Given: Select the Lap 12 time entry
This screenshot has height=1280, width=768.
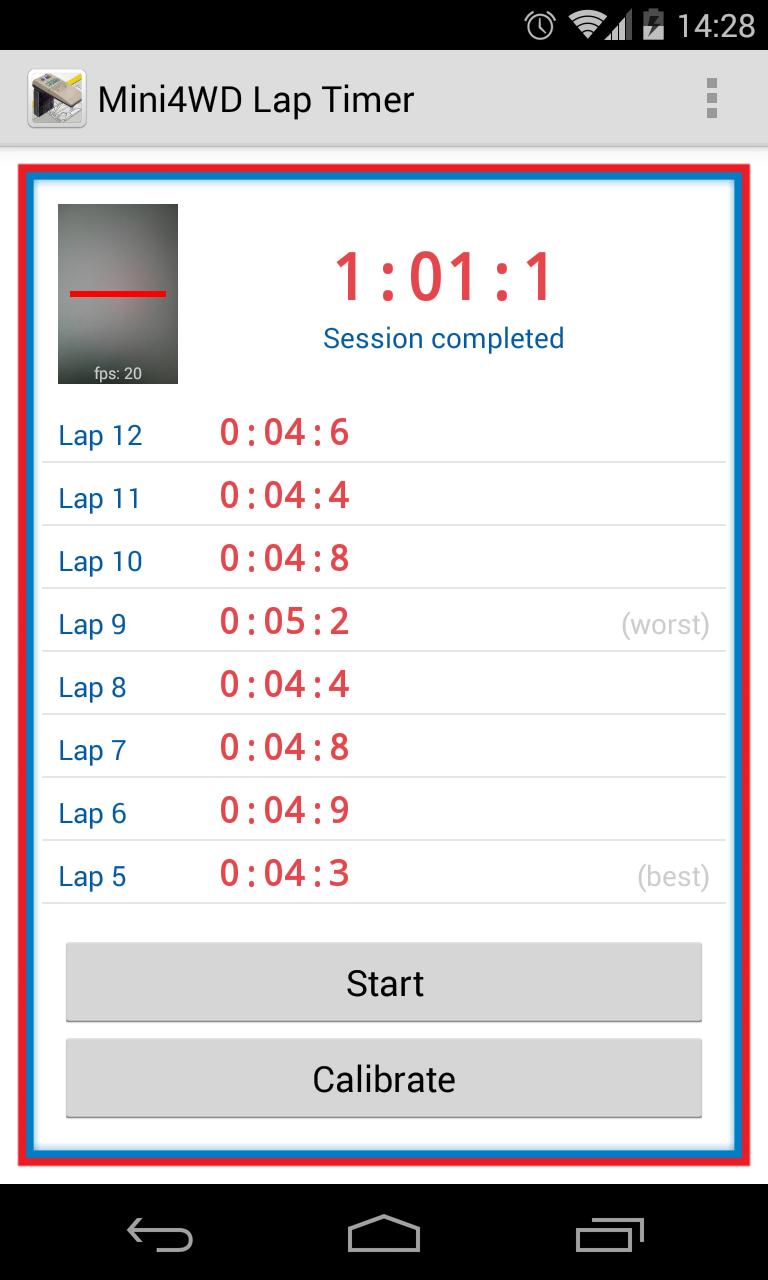Looking at the screenshot, I should tap(283, 432).
